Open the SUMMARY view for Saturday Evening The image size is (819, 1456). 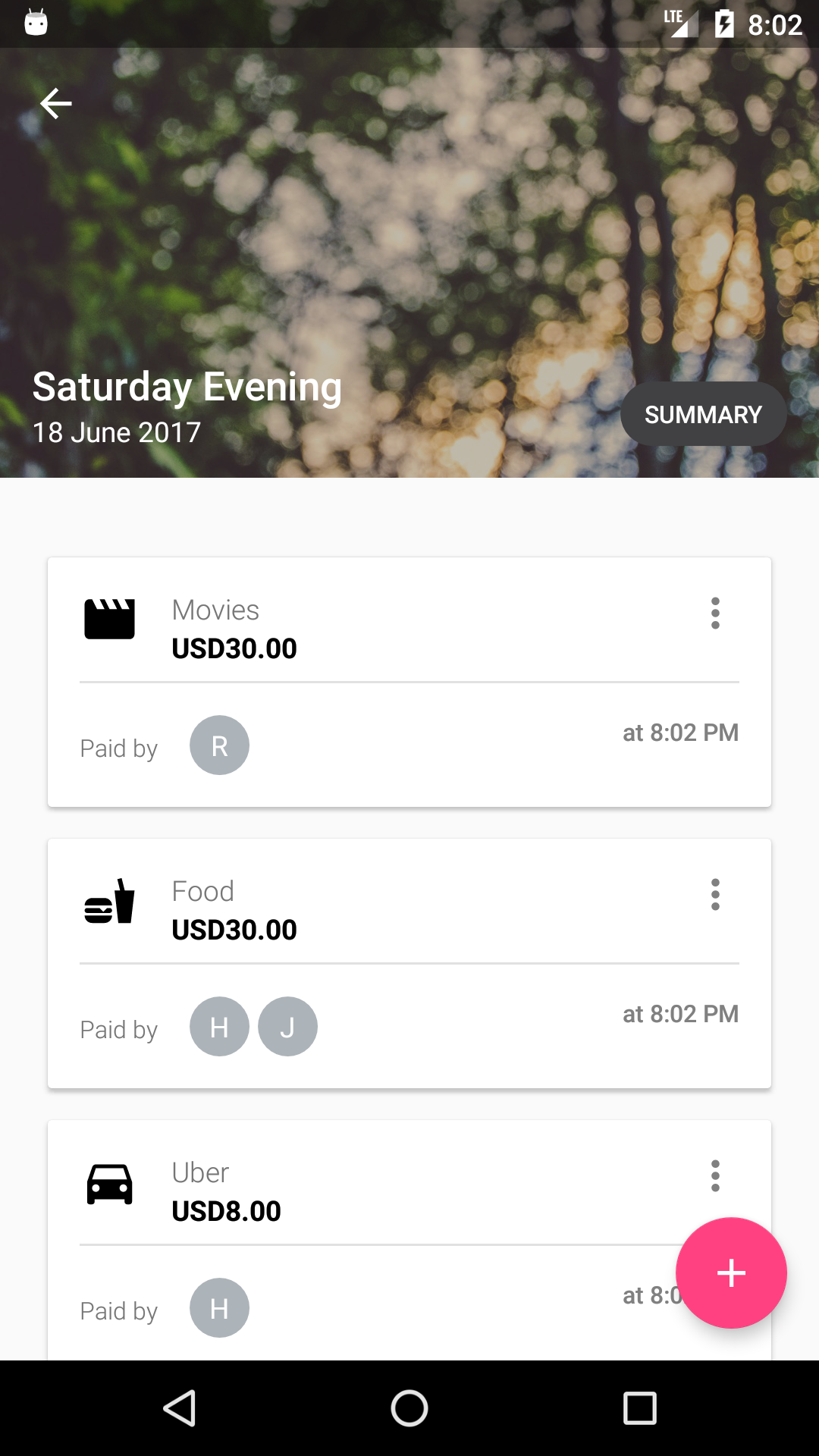tap(703, 414)
